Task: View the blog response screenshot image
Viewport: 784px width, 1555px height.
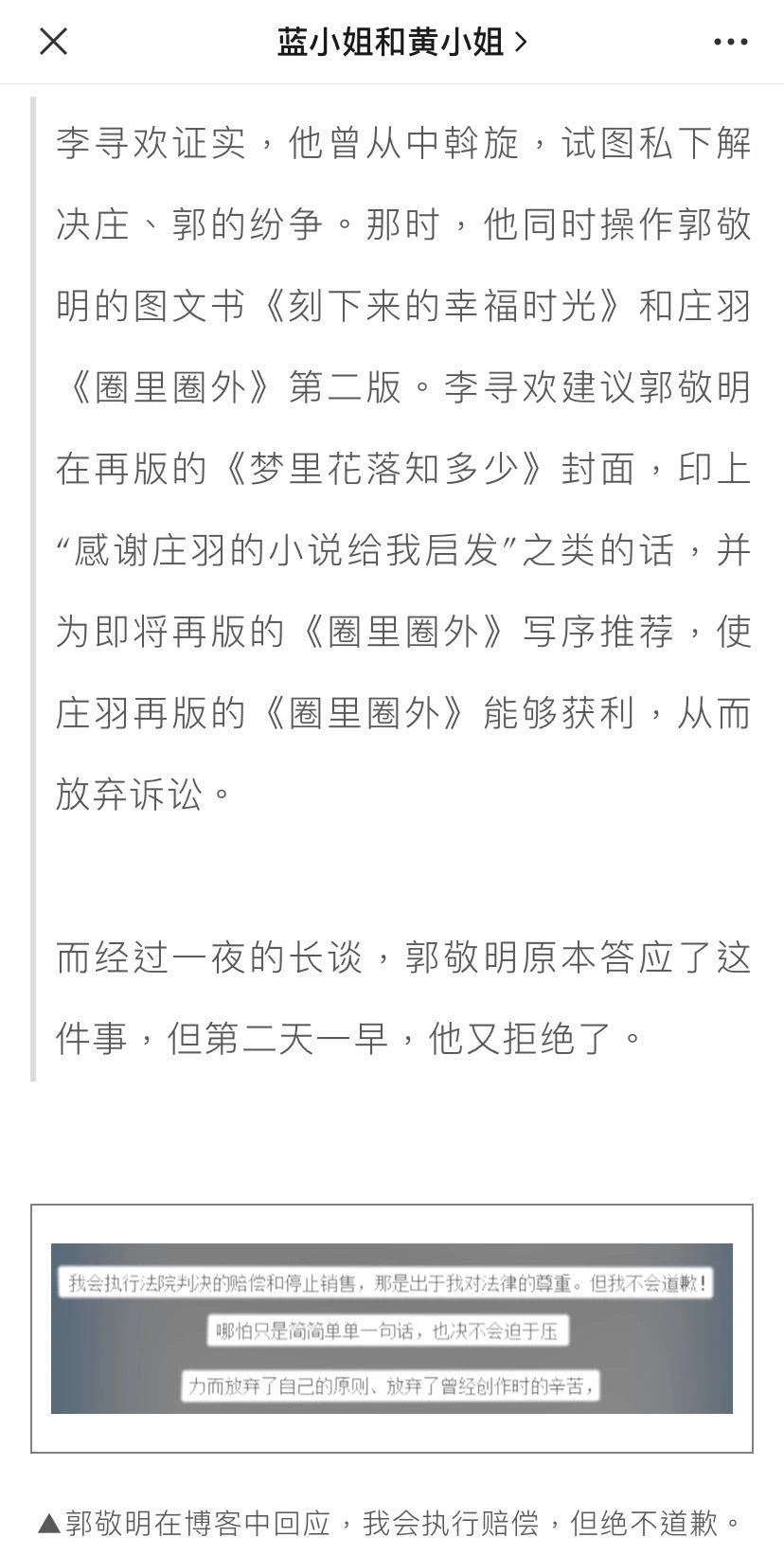Action: [x=391, y=1328]
